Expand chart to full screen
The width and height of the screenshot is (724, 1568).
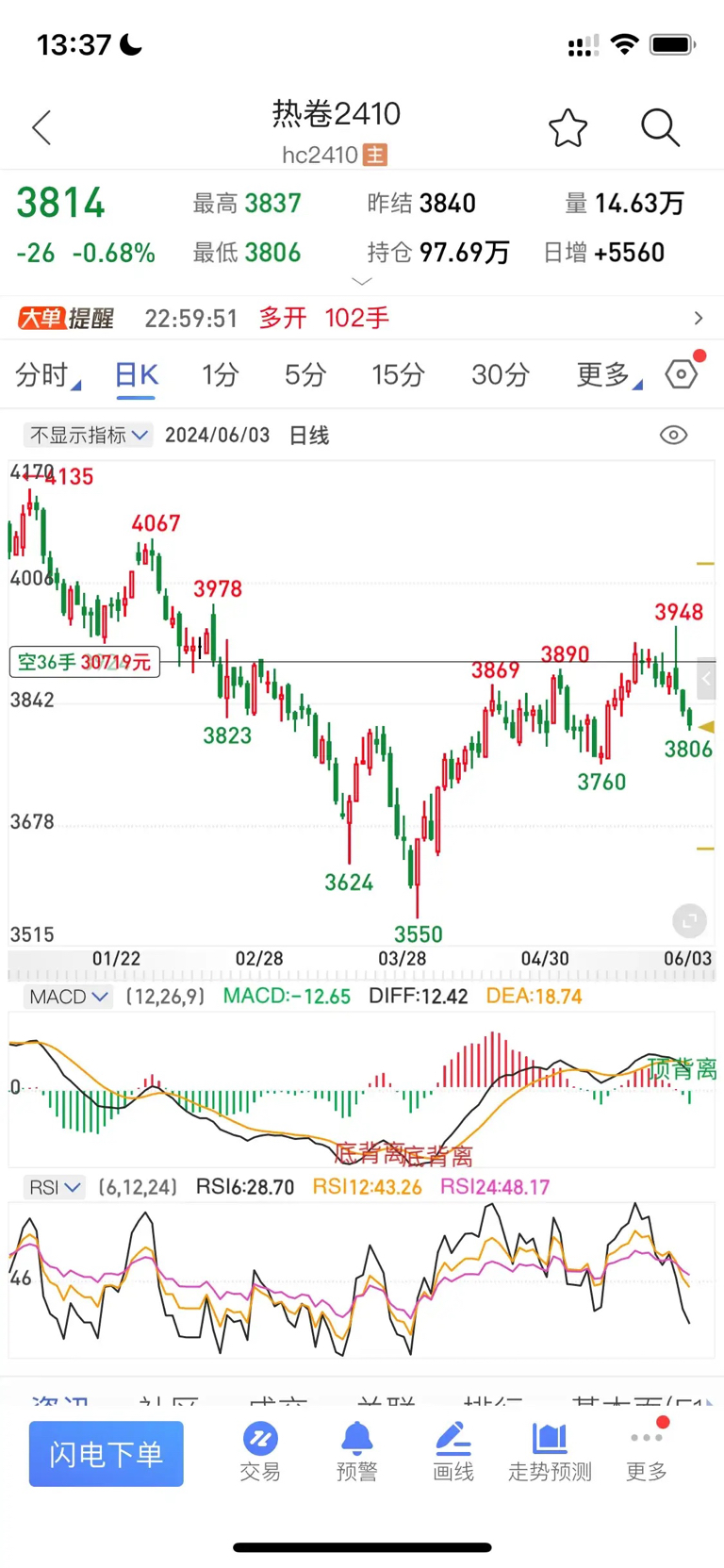pos(689,920)
